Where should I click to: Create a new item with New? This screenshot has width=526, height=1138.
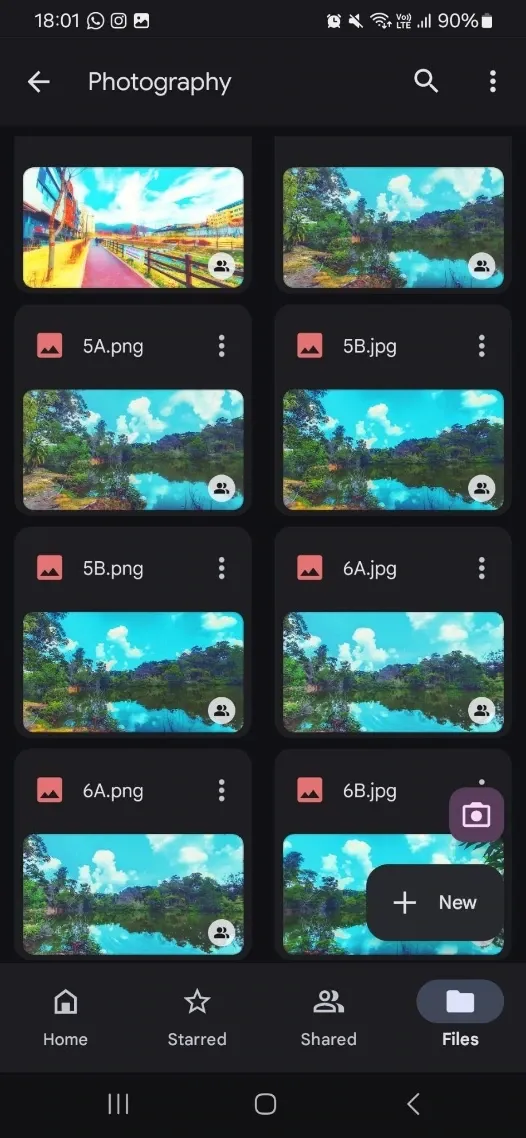pyautogui.click(x=435, y=903)
